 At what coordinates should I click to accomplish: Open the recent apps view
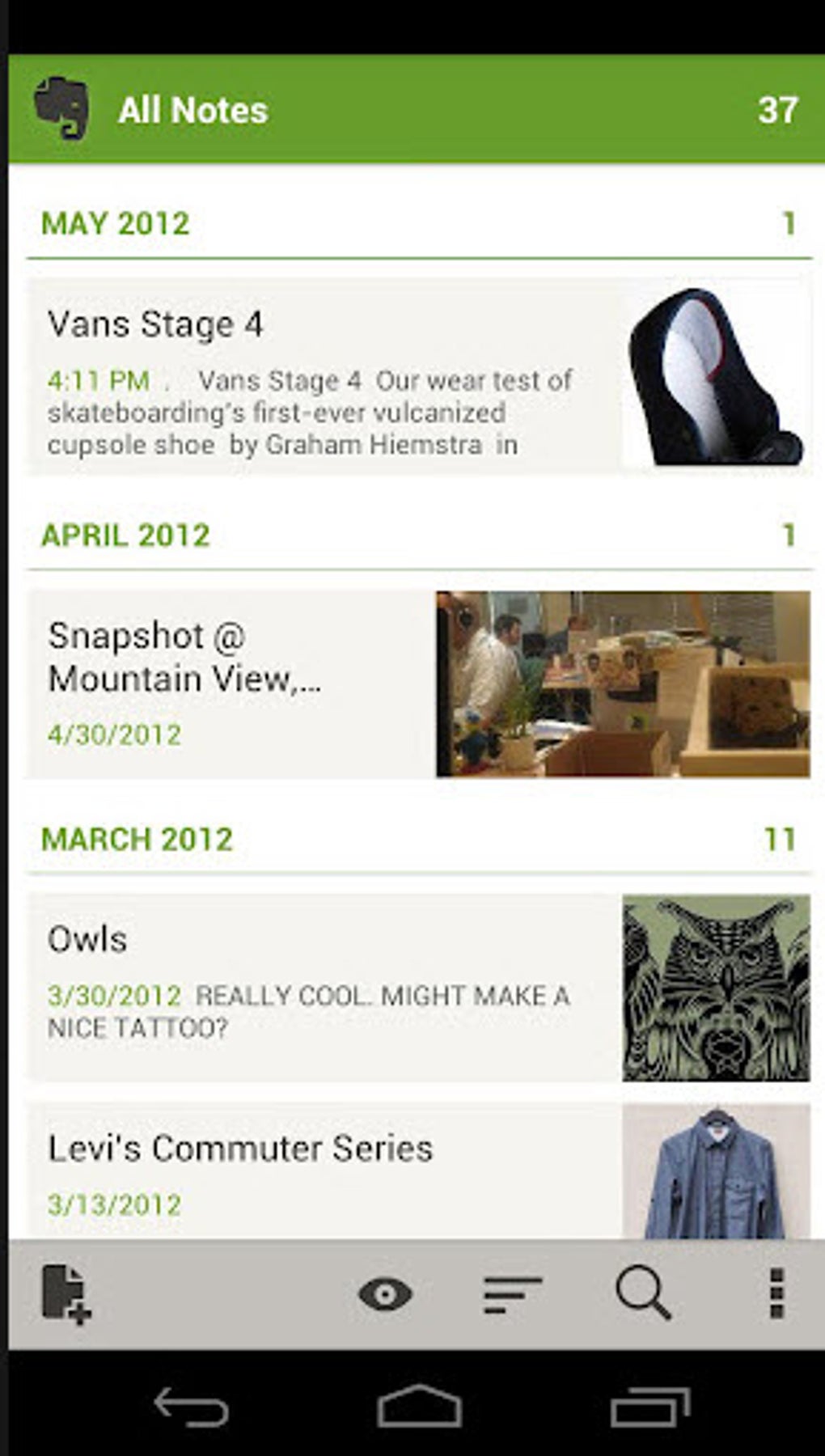649,1407
